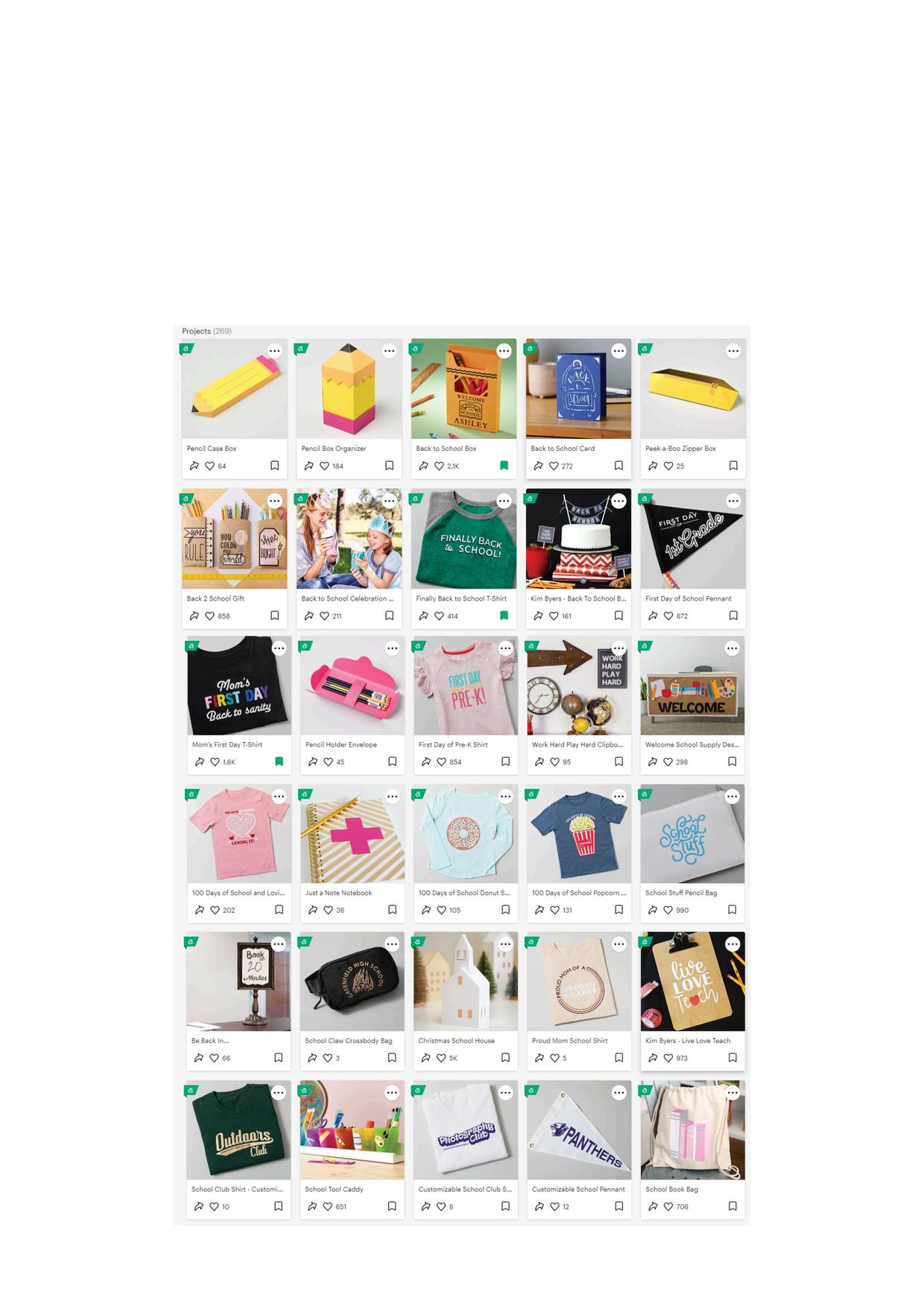Open the Pencil Case Box project
The width and height of the screenshot is (924, 1307).
pos(234,389)
